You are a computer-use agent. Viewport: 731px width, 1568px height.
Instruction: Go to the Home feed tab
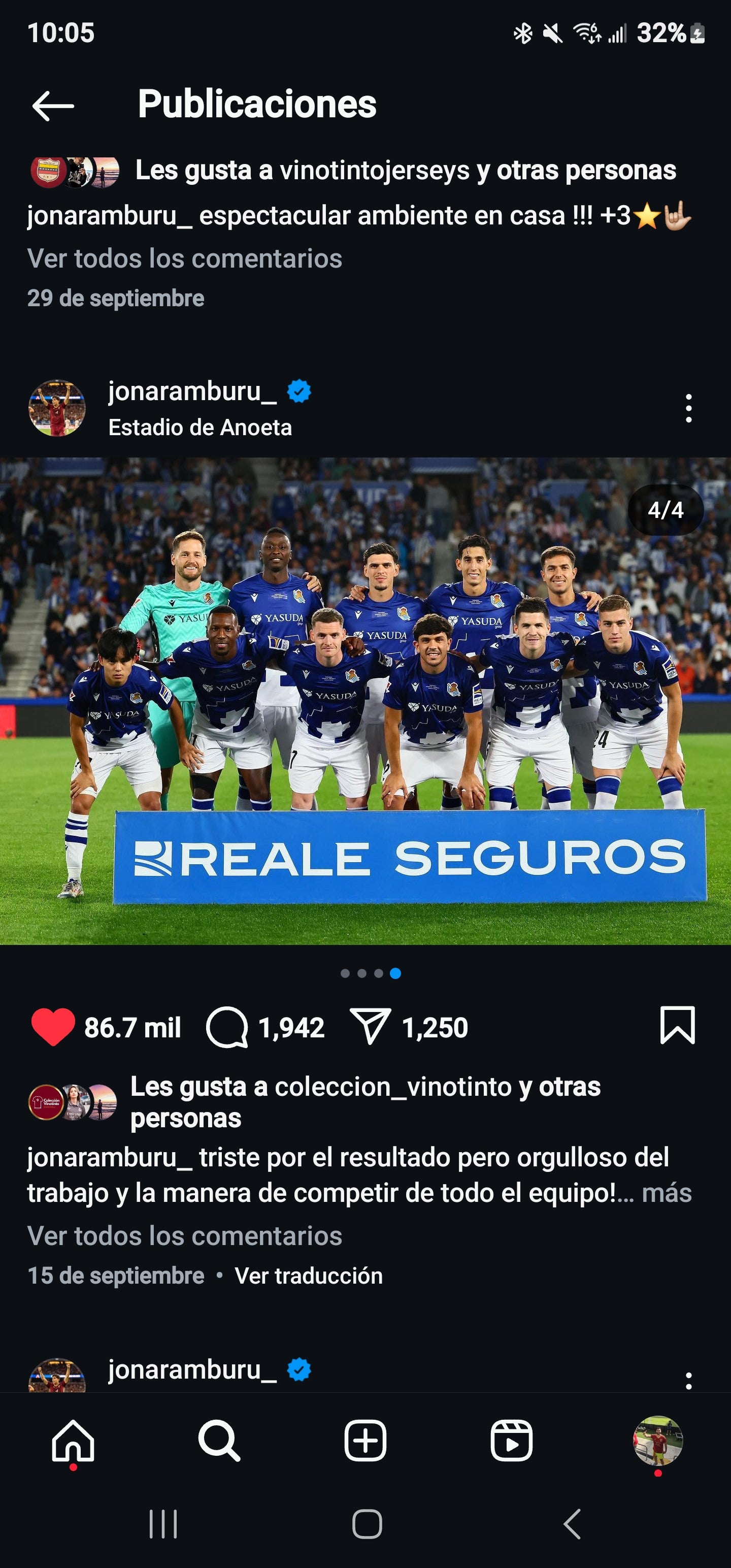73,1441
